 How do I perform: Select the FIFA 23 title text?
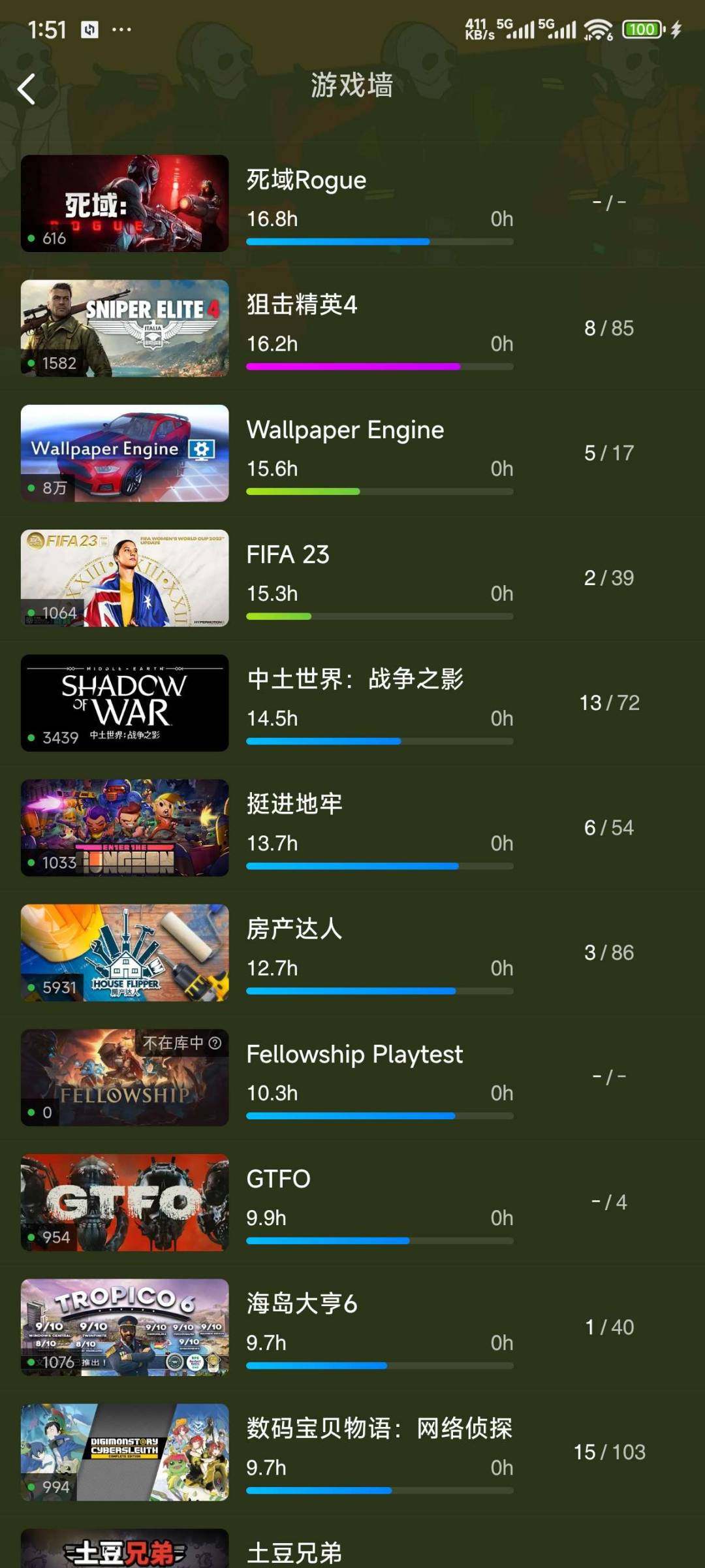point(289,554)
